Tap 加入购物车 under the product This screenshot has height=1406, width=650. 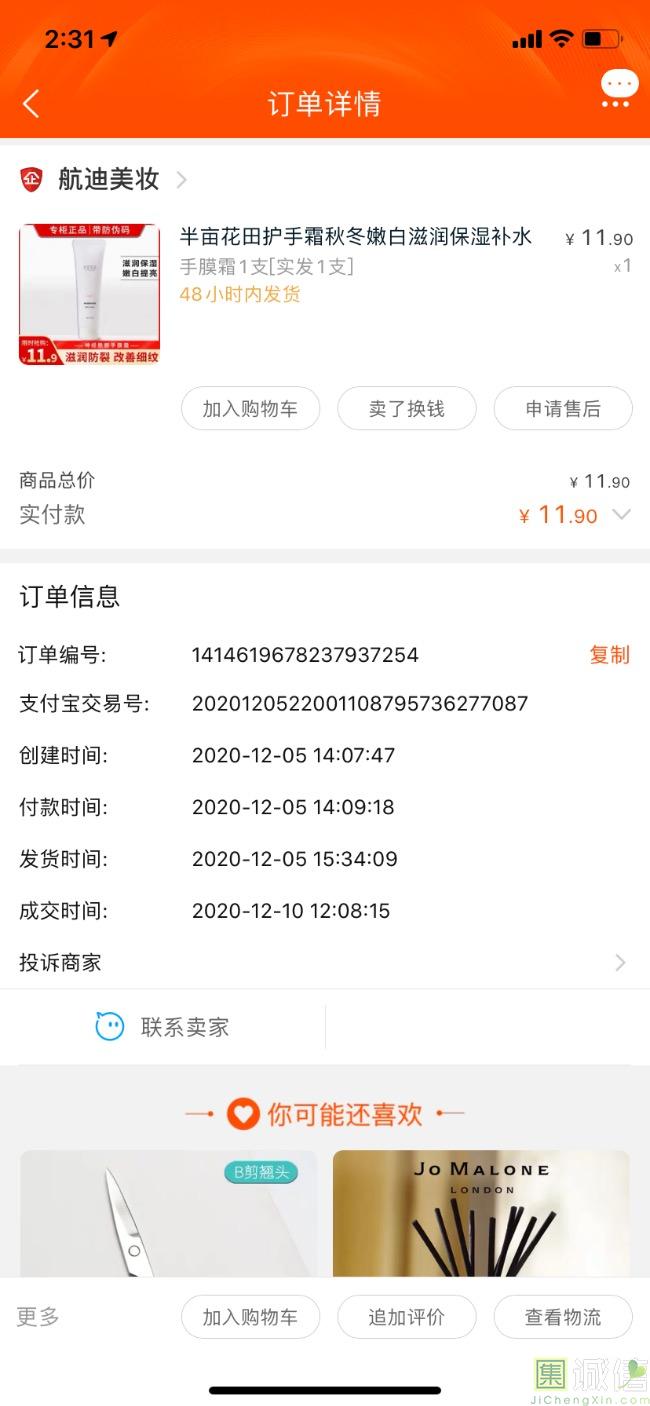pyautogui.click(x=250, y=409)
